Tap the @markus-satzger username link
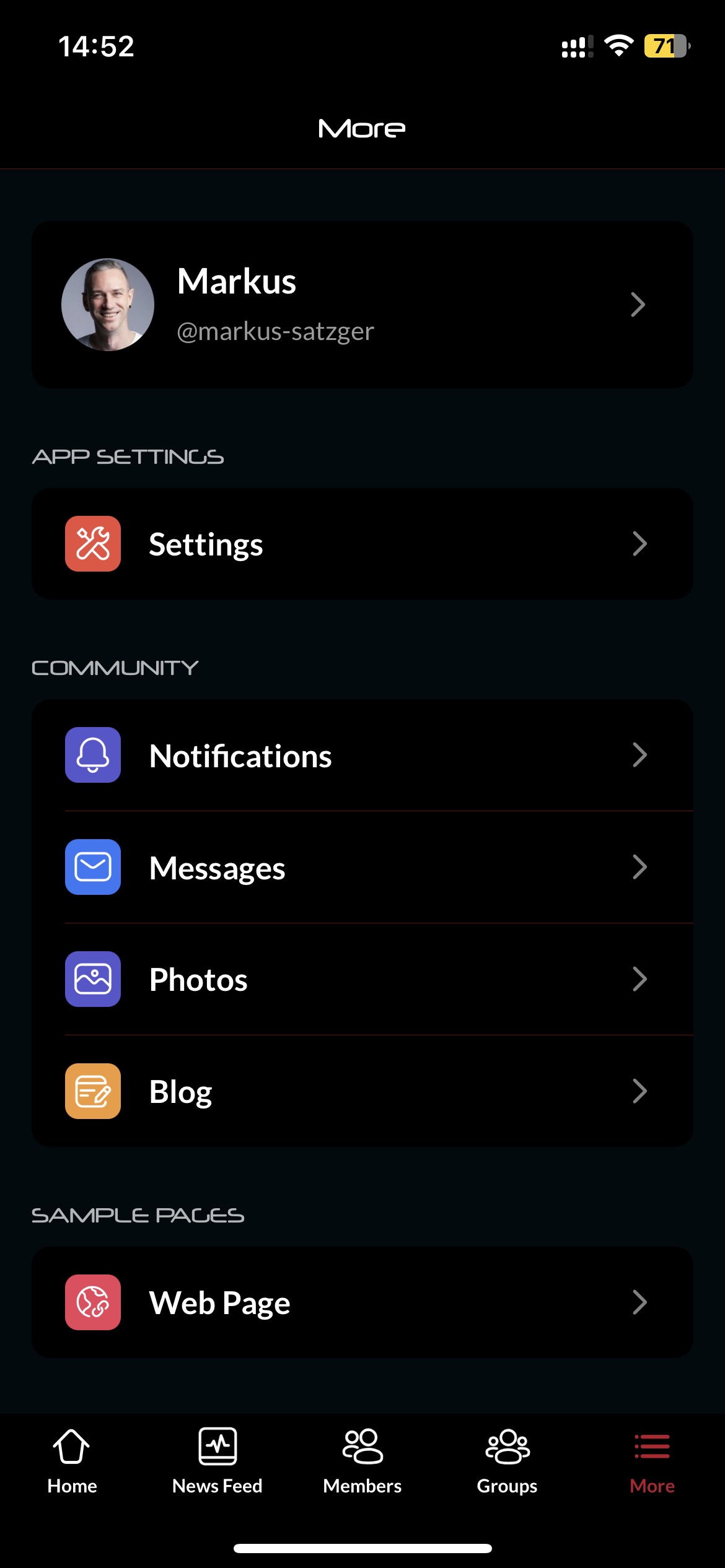Viewport: 725px width, 1568px height. [275, 331]
